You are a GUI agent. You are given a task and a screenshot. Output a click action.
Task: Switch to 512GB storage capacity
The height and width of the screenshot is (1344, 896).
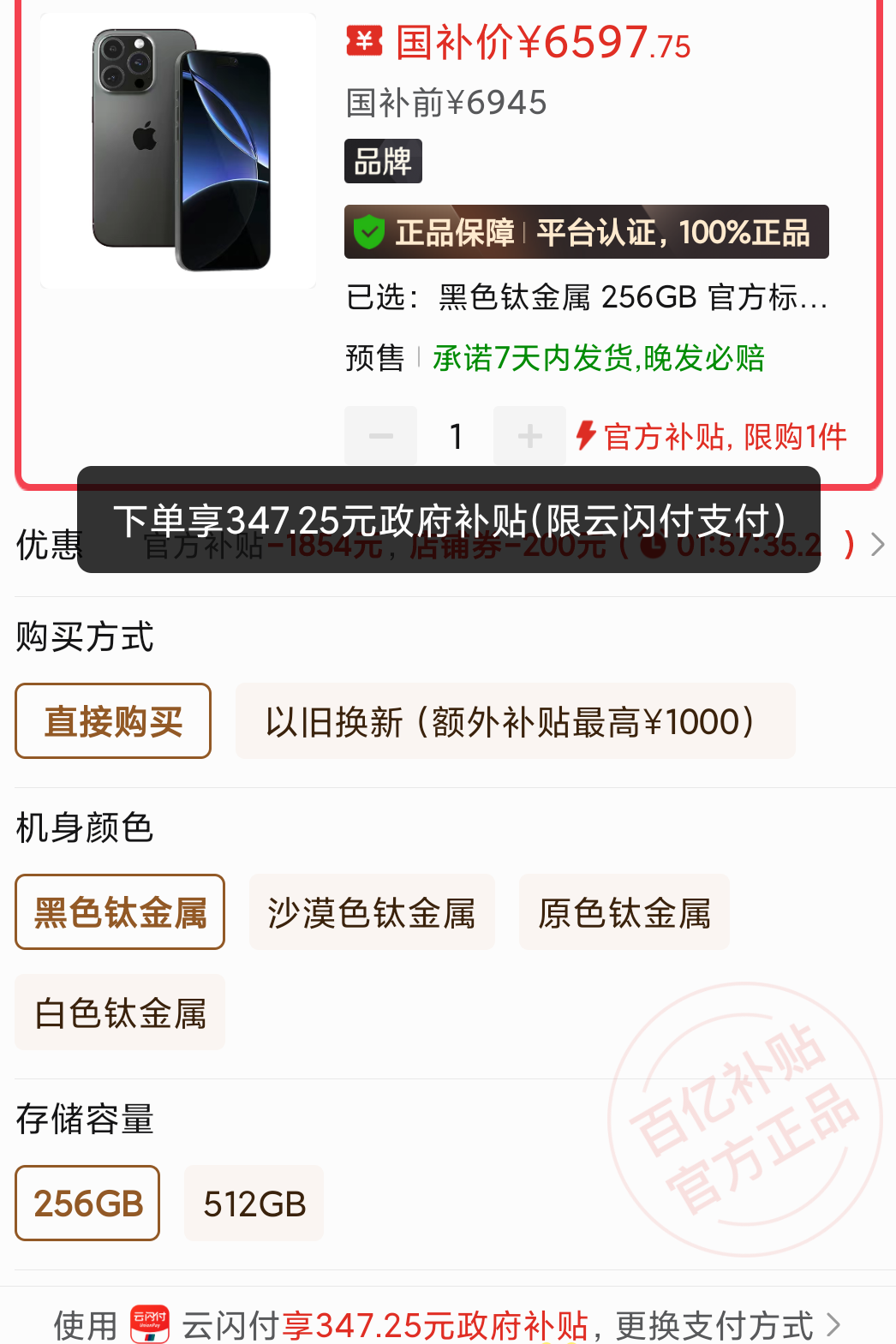254,1204
